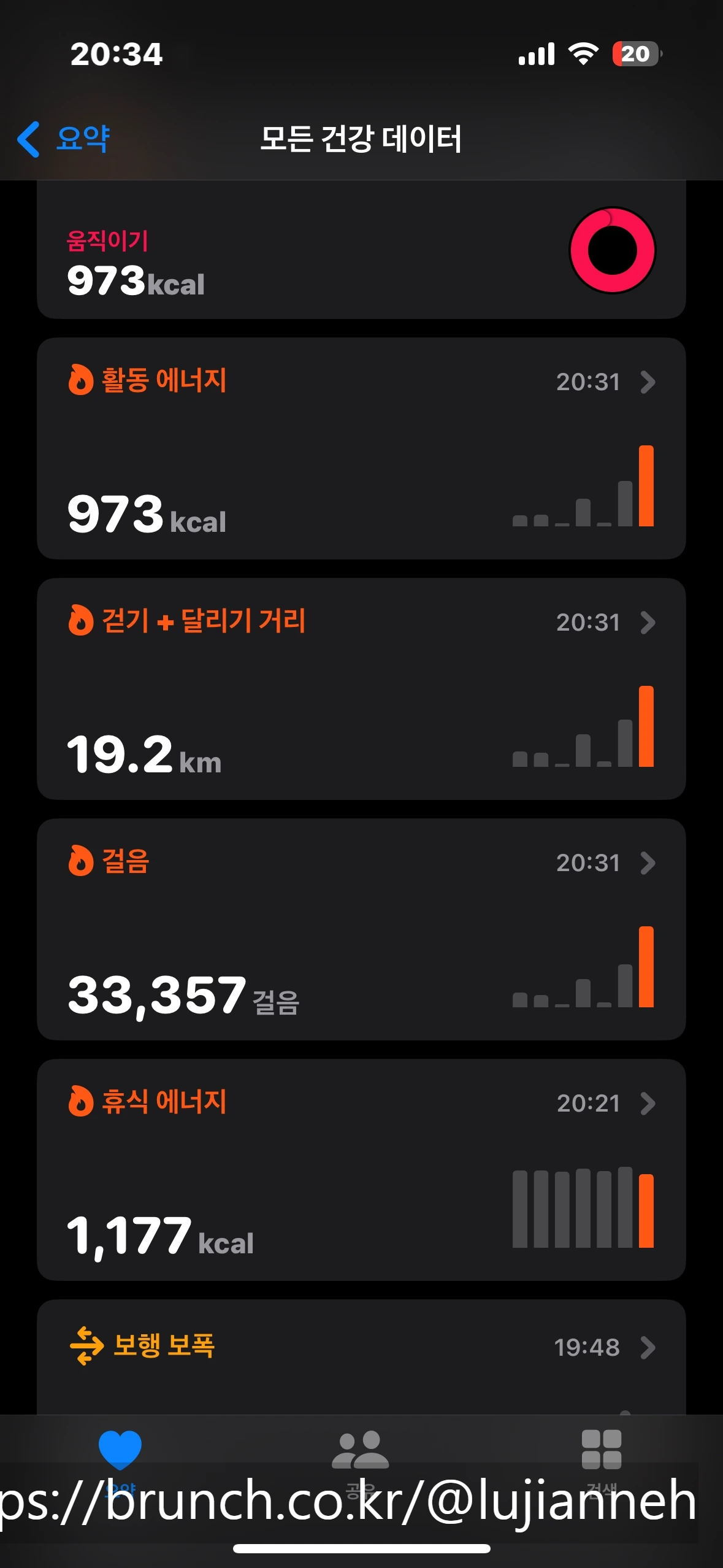Open the 보행 보폭 card
Image resolution: width=723 pixels, height=1568 pixels.
coord(361,1356)
